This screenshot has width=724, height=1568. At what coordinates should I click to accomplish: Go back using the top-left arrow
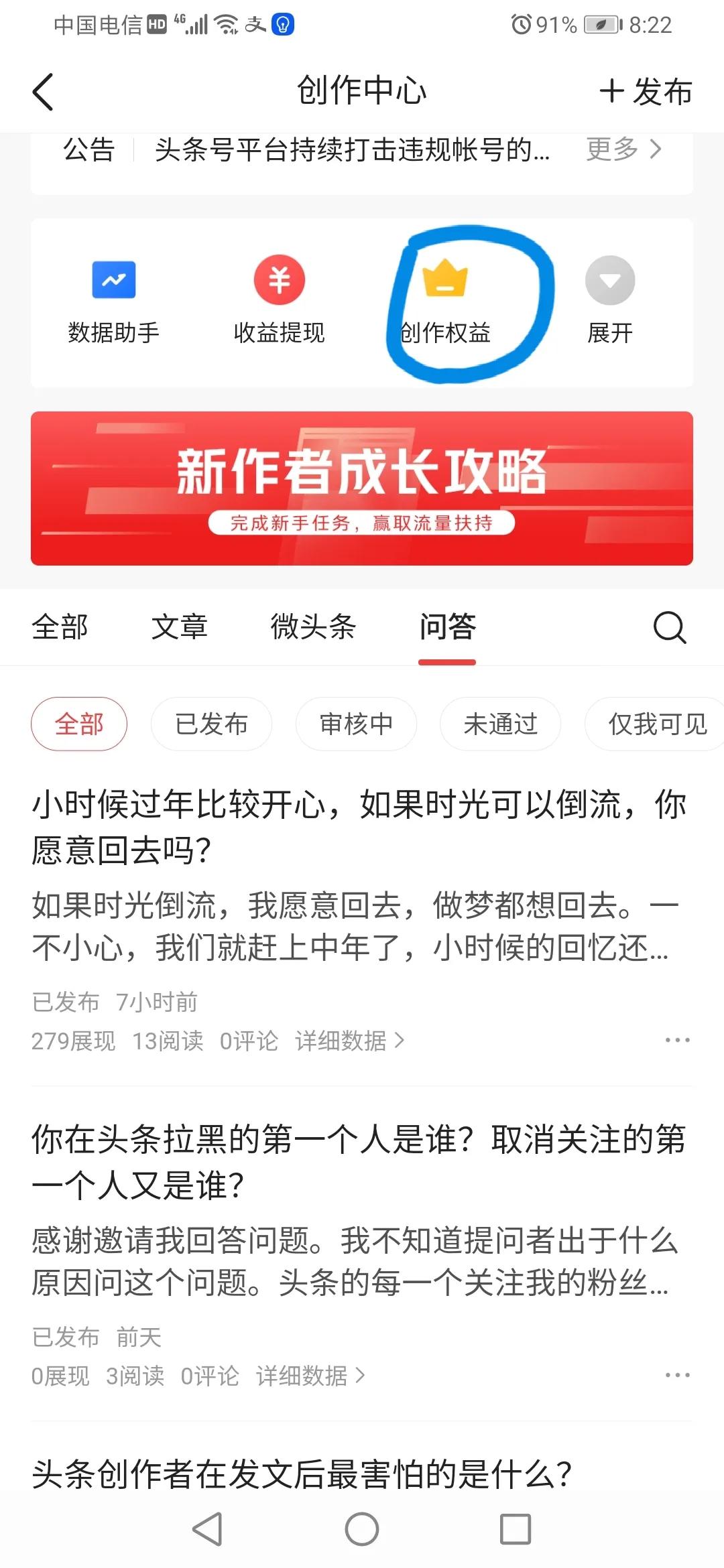coord(43,92)
